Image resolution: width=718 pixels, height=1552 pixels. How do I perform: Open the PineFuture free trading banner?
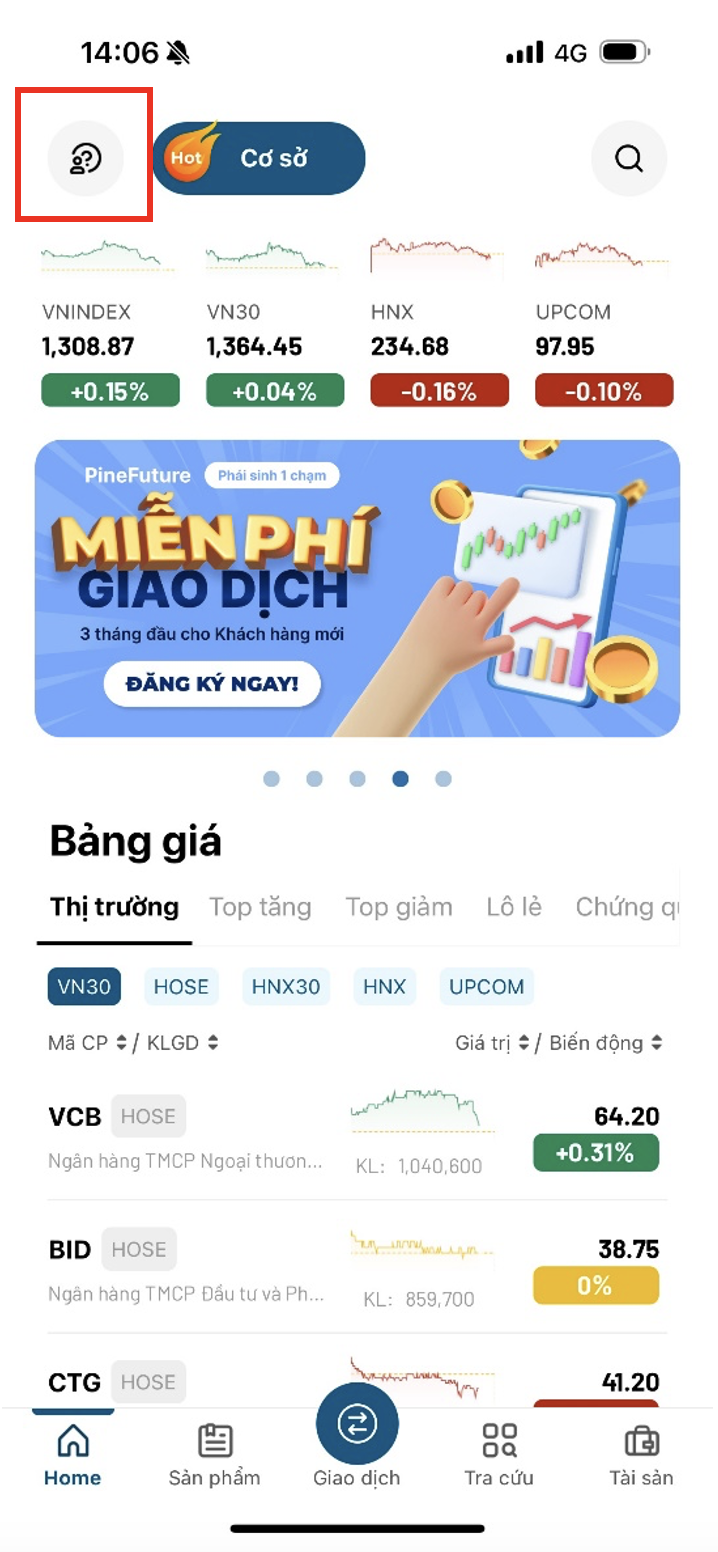point(357,588)
